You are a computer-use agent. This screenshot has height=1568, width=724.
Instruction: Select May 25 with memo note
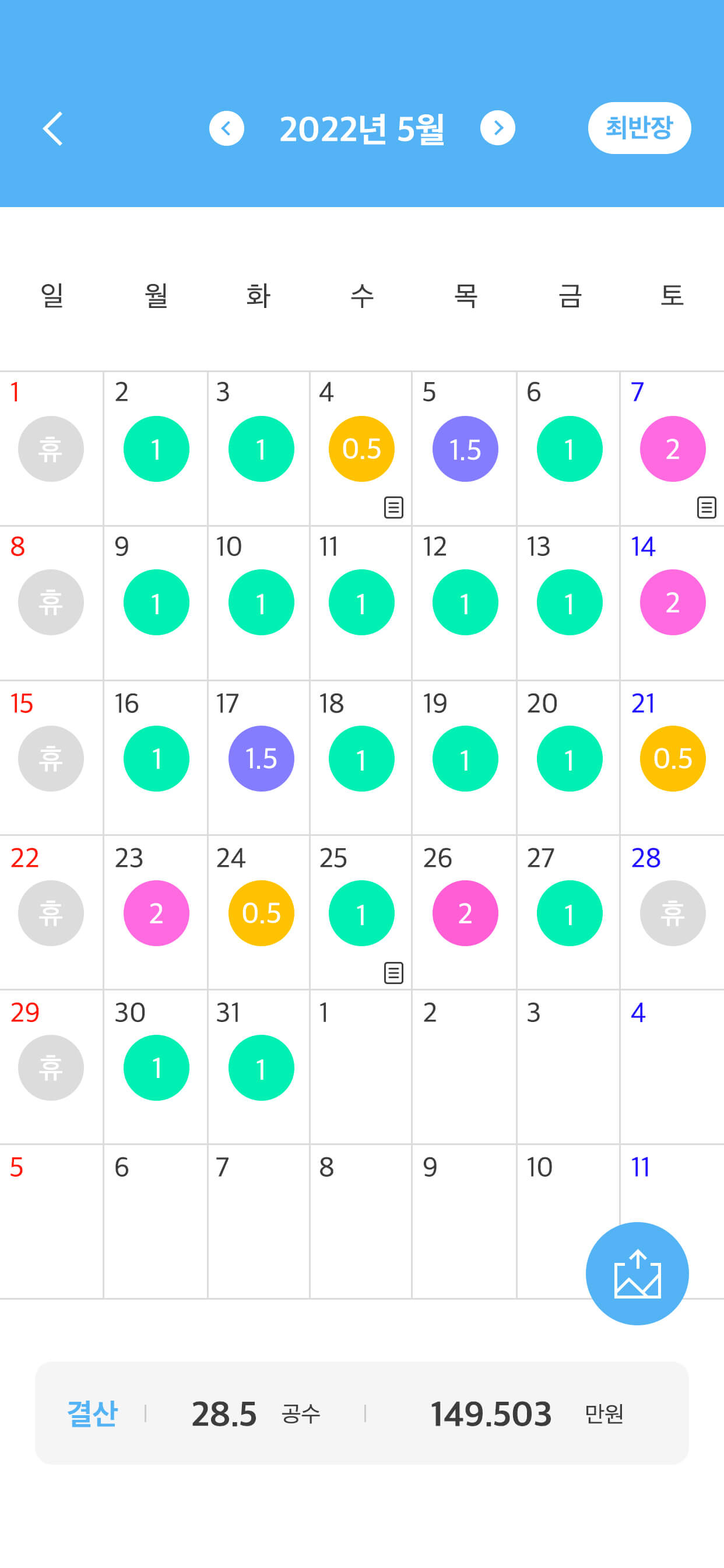tap(361, 913)
